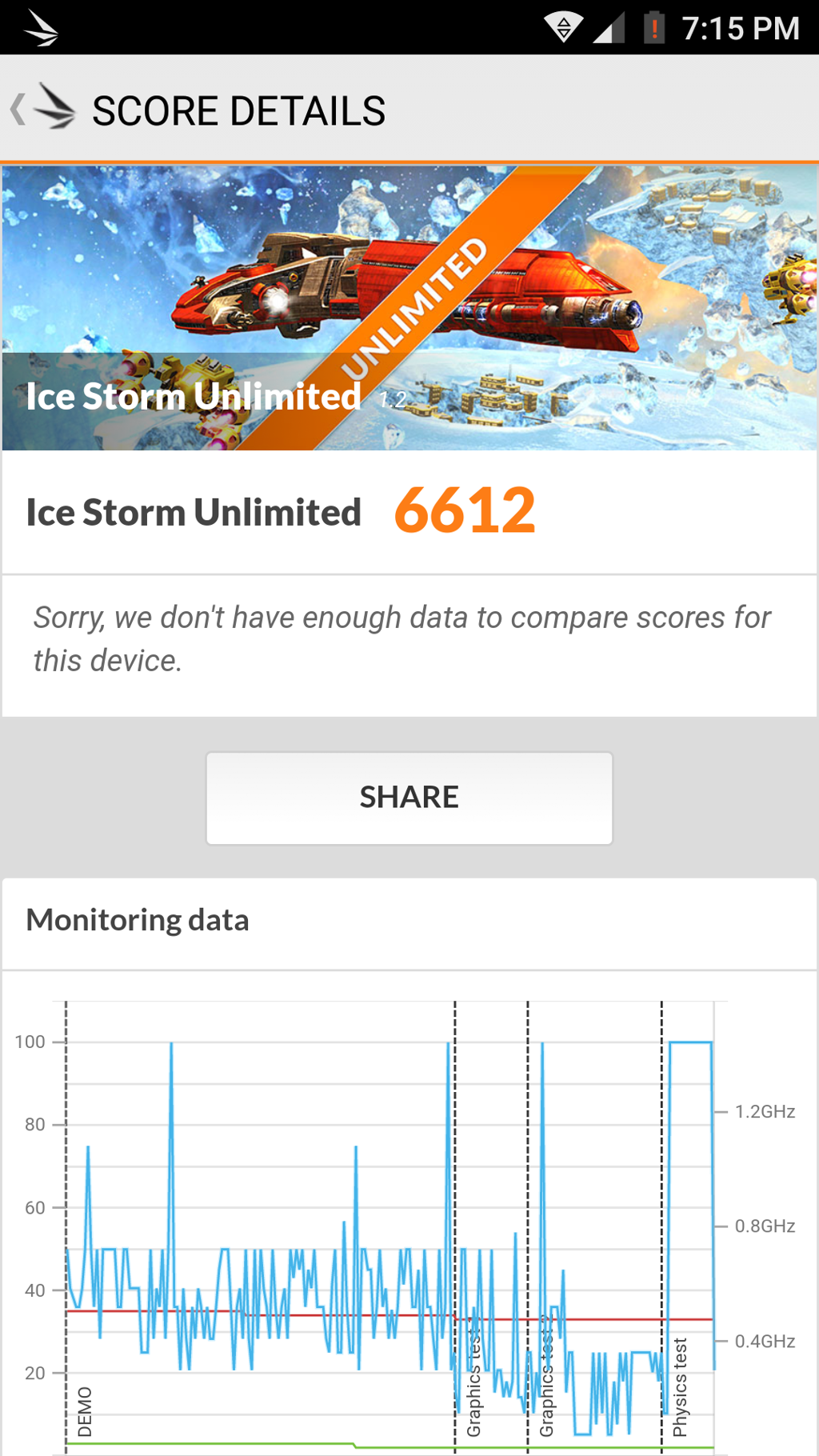Go back using the app bar arrow
Screen dimensions: 819x1456
[x=19, y=110]
